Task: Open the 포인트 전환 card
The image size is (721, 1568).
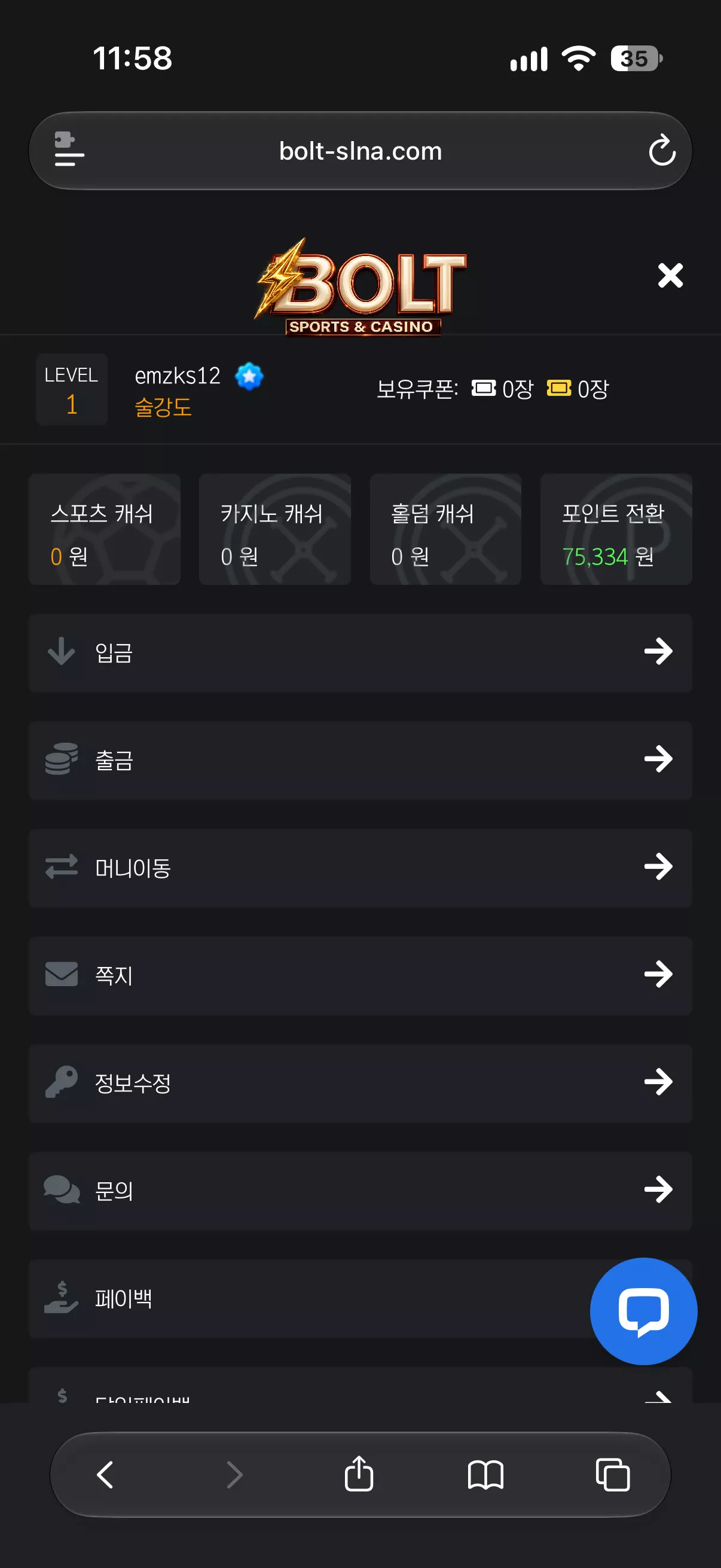Action: 616,529
